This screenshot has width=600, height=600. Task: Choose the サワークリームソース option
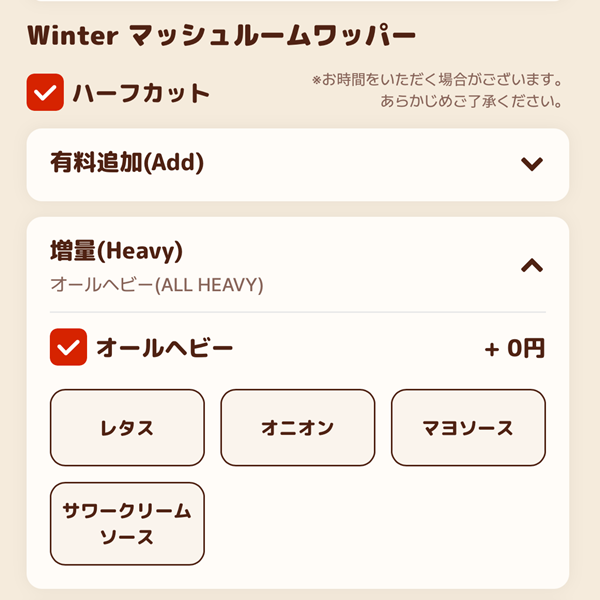point(127,524)
